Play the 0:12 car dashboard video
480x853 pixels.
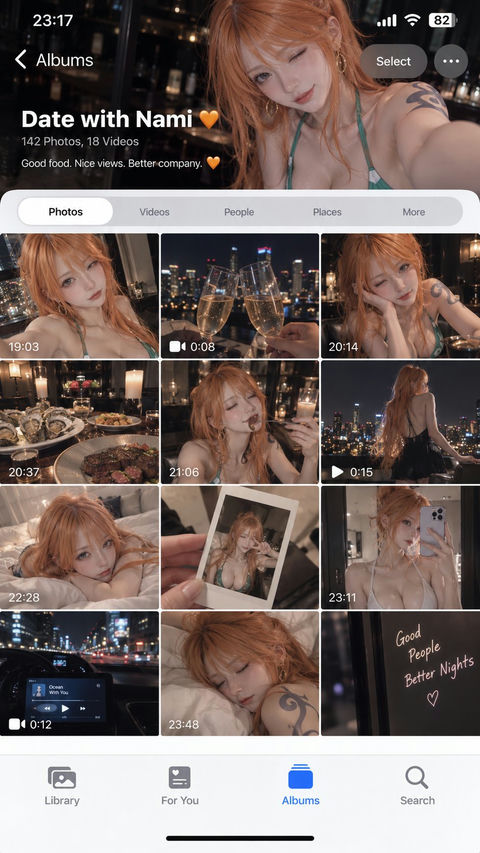click(x=79, y=673)
